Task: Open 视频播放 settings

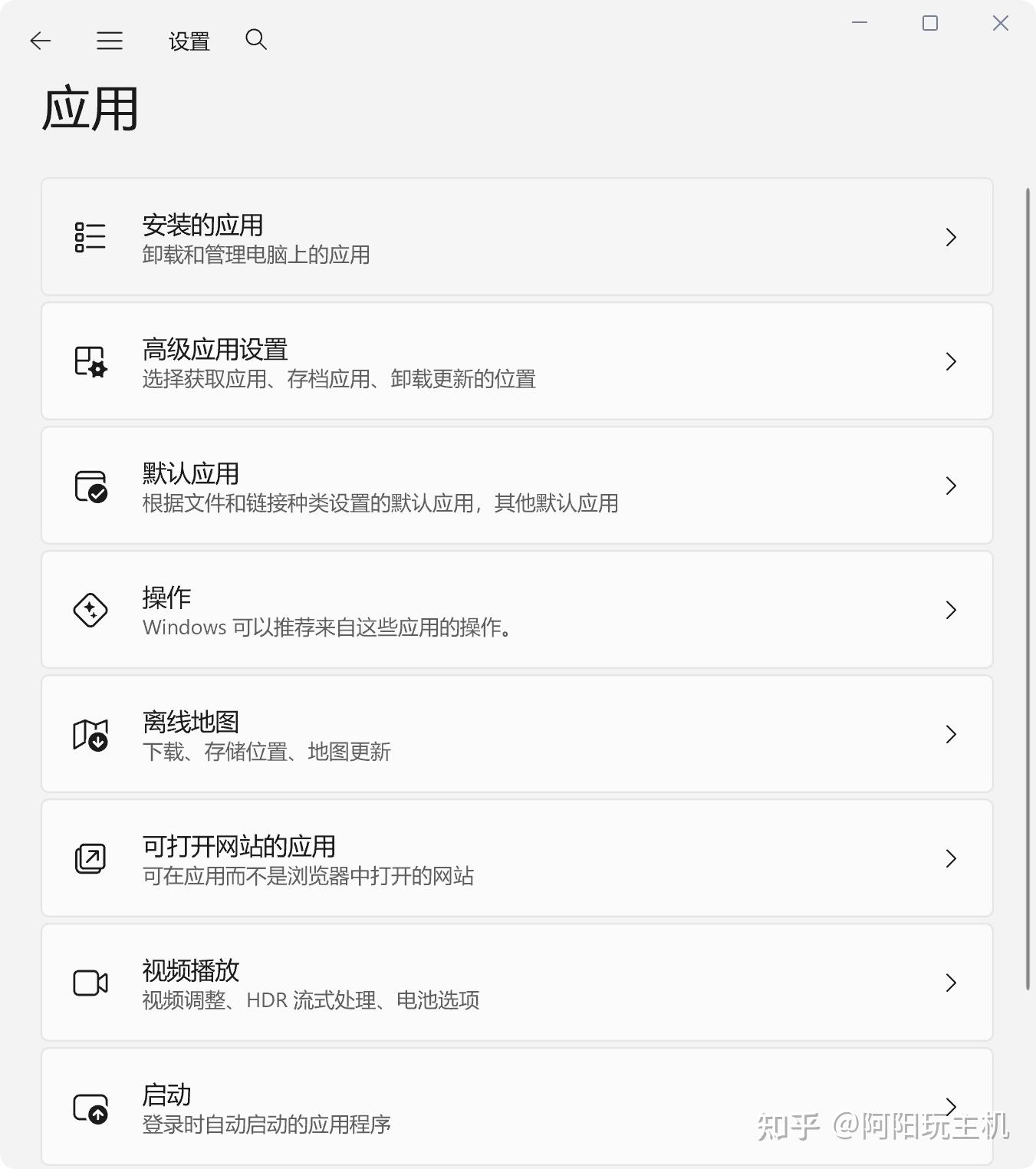Action: tap(517, 983)
